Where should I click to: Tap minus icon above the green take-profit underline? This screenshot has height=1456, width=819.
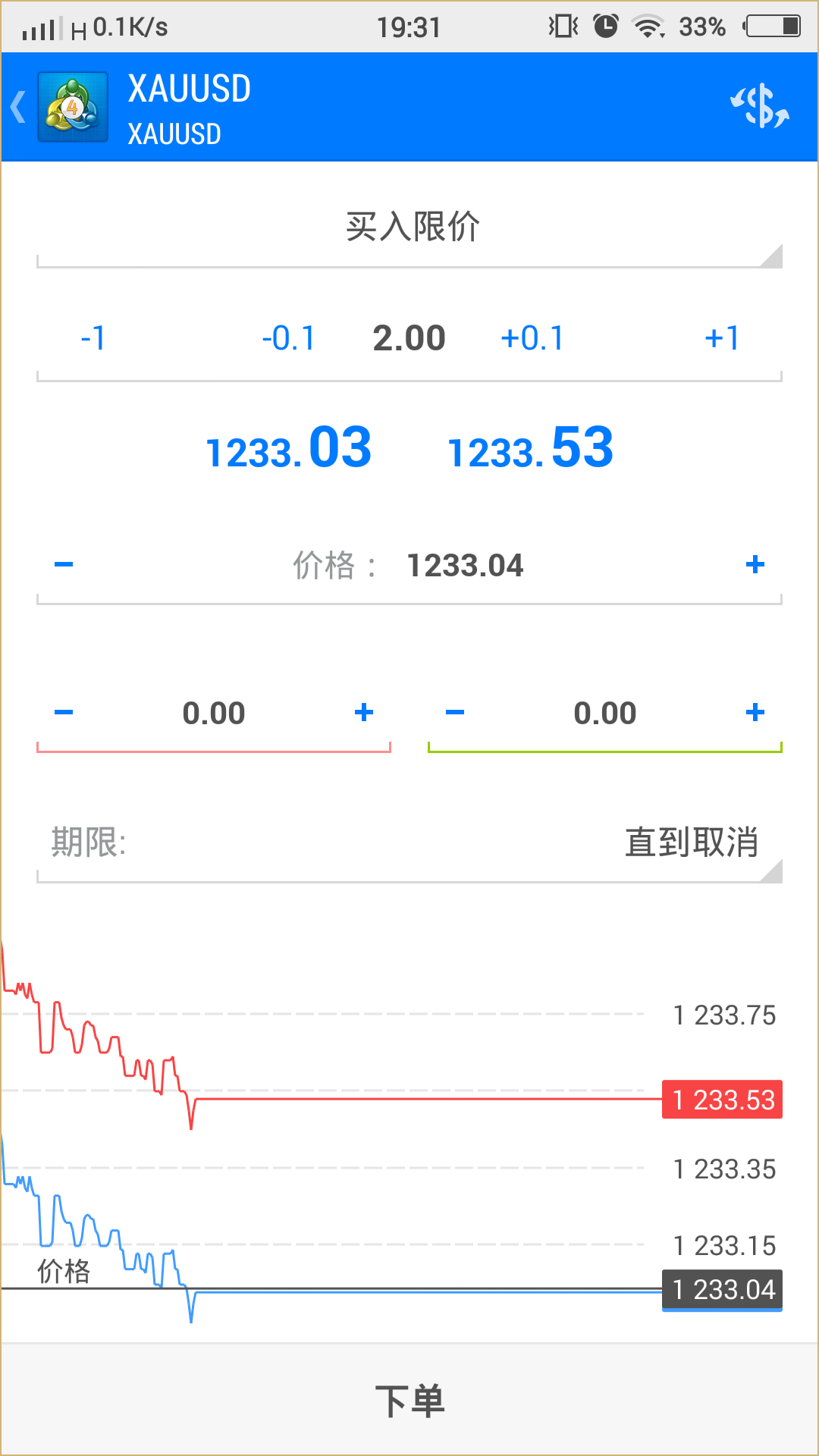tap(455, 711)
